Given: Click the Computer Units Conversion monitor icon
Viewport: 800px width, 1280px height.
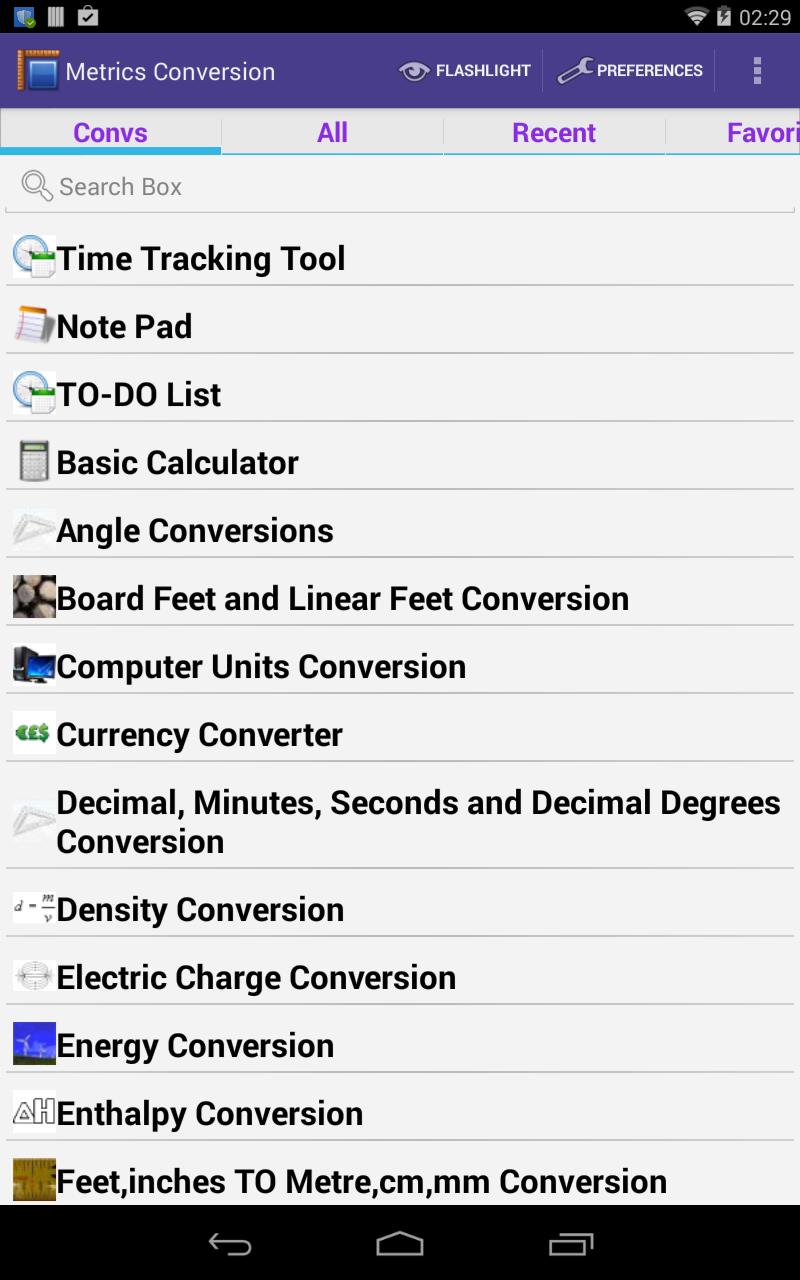Looking at the screenshot, I should point(32,665).
